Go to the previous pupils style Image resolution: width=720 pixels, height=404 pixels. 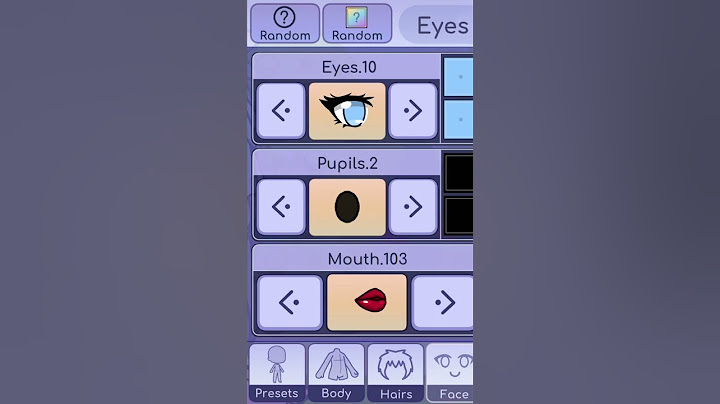click(281, 207)
